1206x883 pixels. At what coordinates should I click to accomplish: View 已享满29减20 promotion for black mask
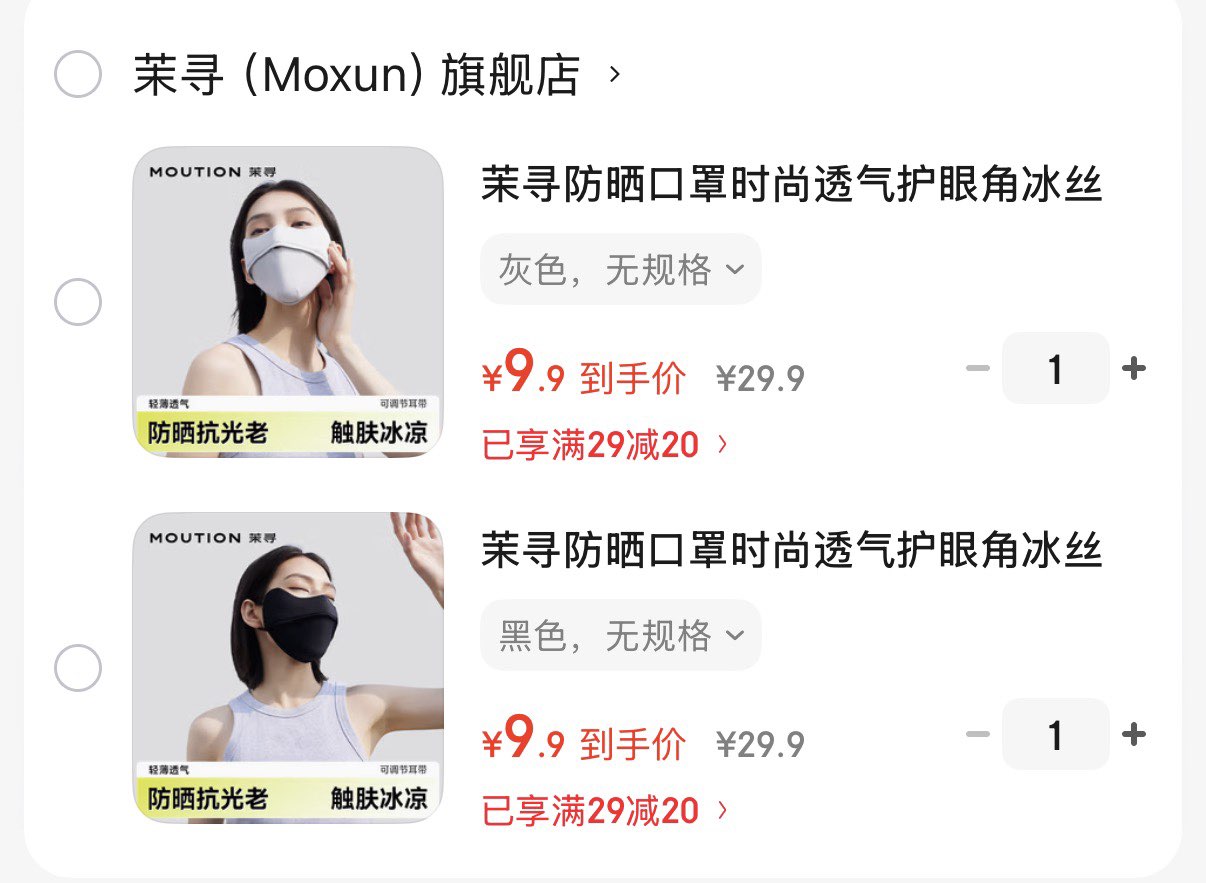click(x=604, y=811)
